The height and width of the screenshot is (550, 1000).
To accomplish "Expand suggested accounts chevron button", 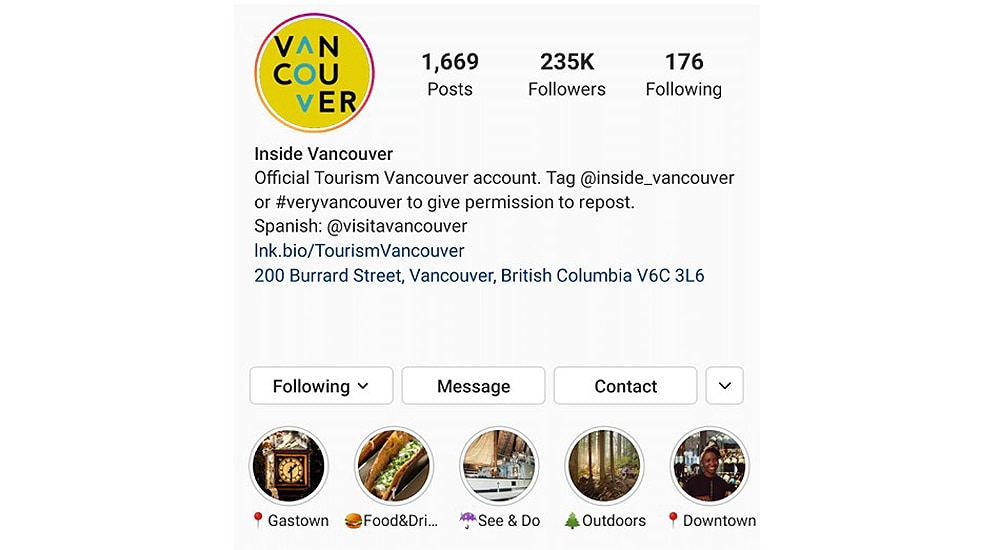I will [725, 386].
